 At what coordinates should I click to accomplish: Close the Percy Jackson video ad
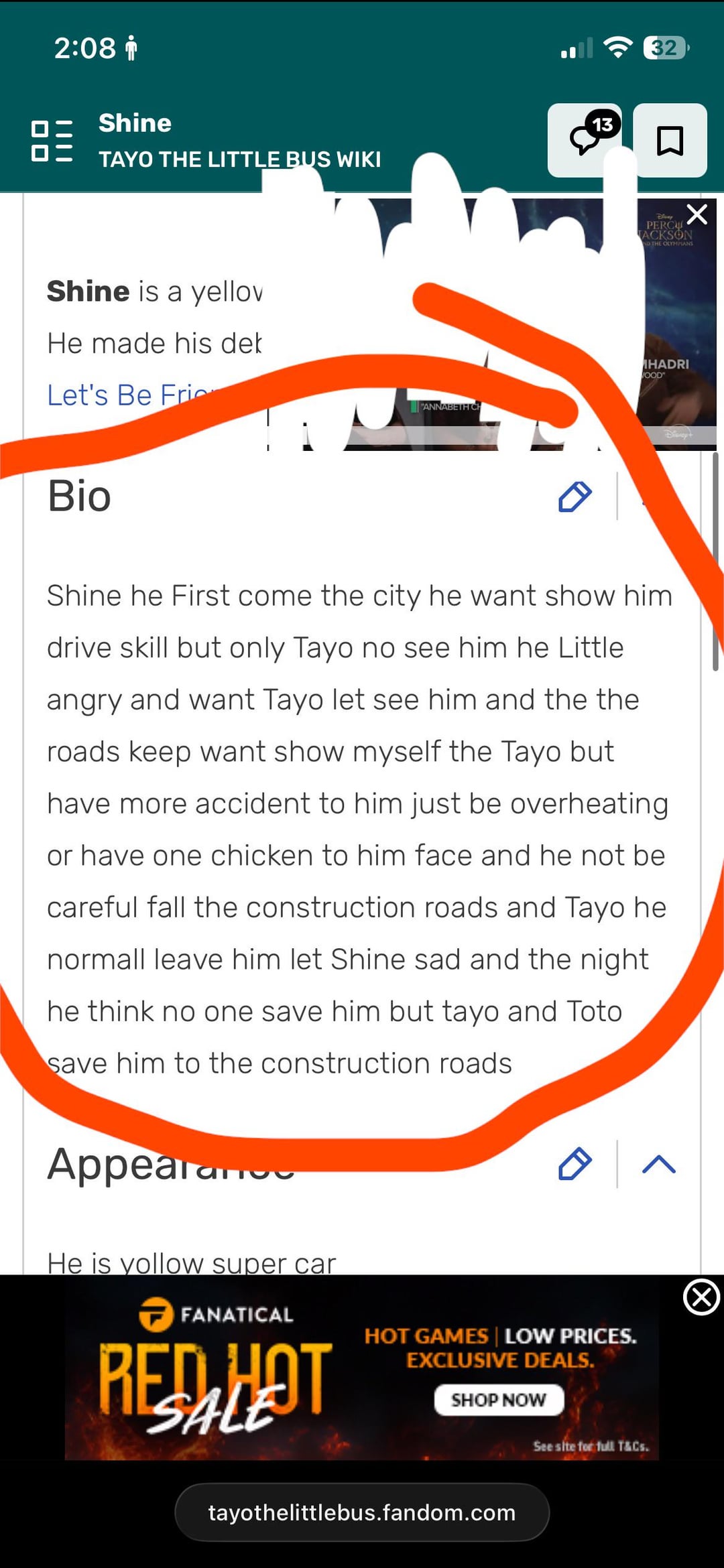coord(697,214)
